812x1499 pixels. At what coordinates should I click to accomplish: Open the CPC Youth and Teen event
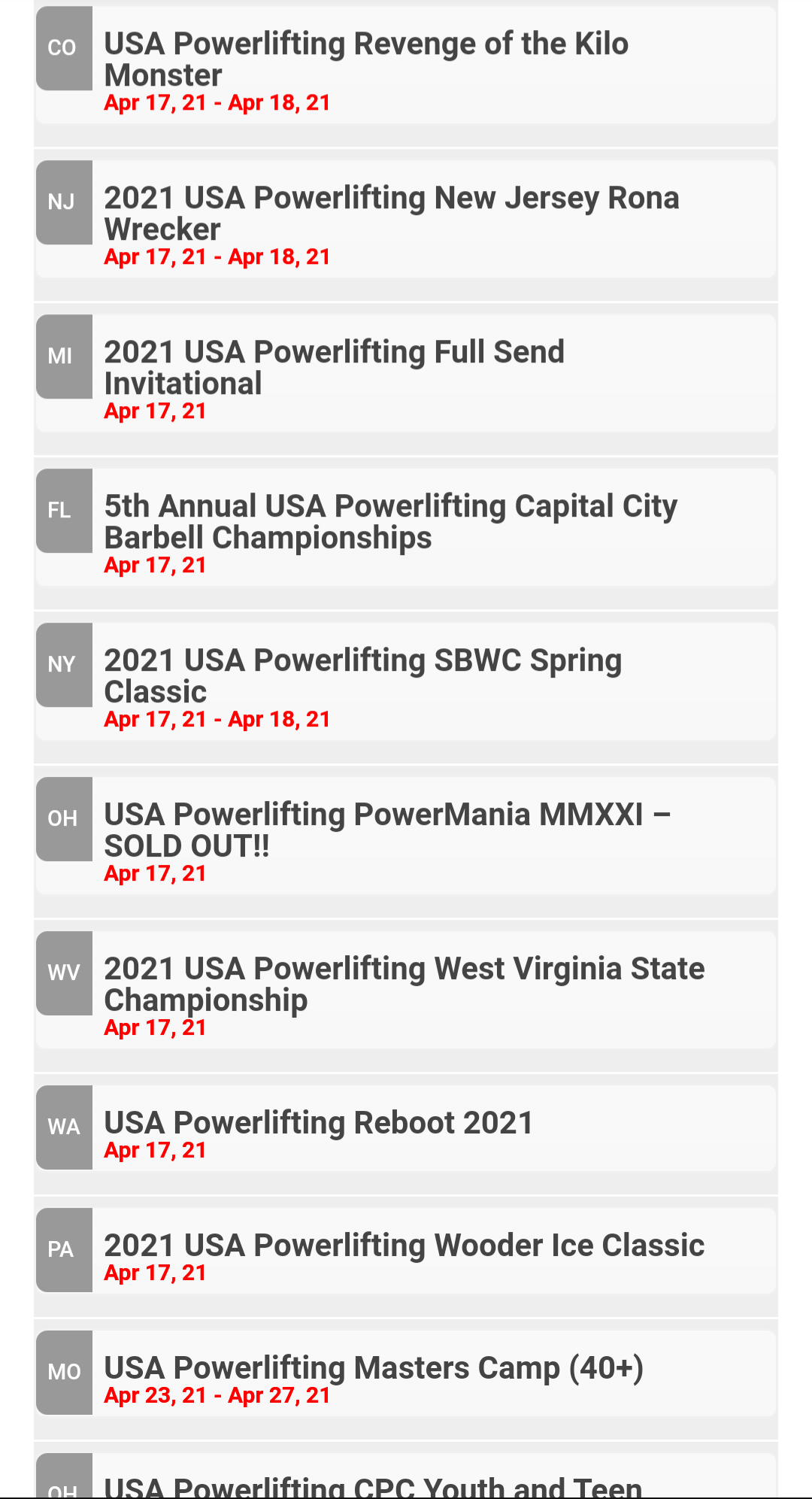373,1485
